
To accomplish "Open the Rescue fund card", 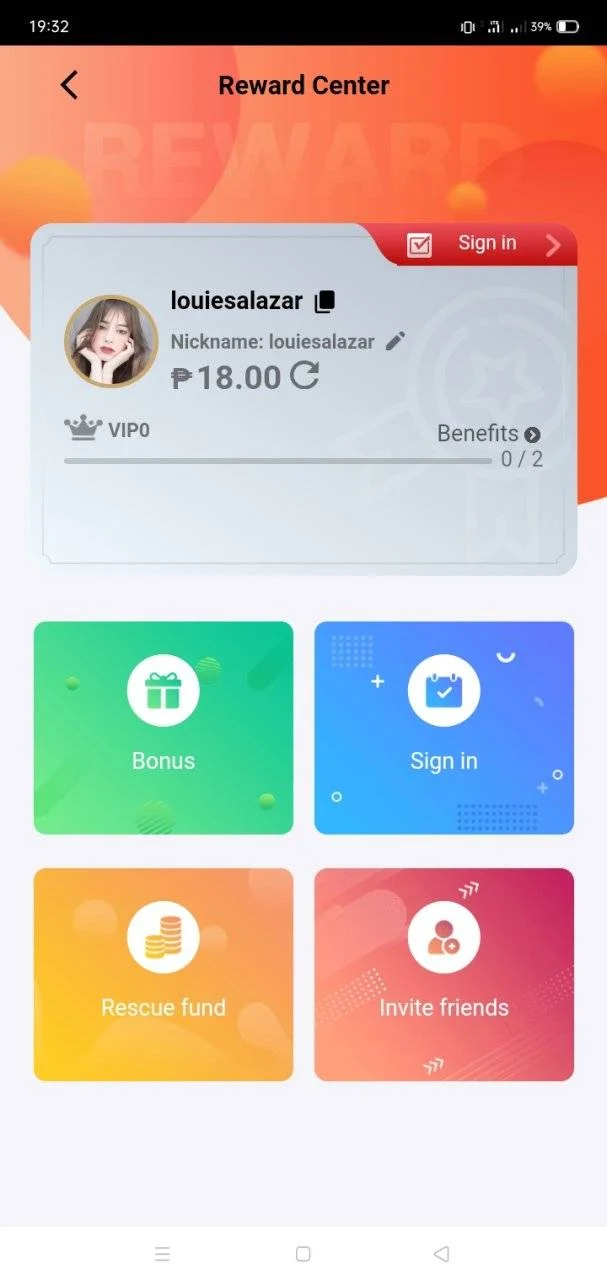I will (164, 974).
